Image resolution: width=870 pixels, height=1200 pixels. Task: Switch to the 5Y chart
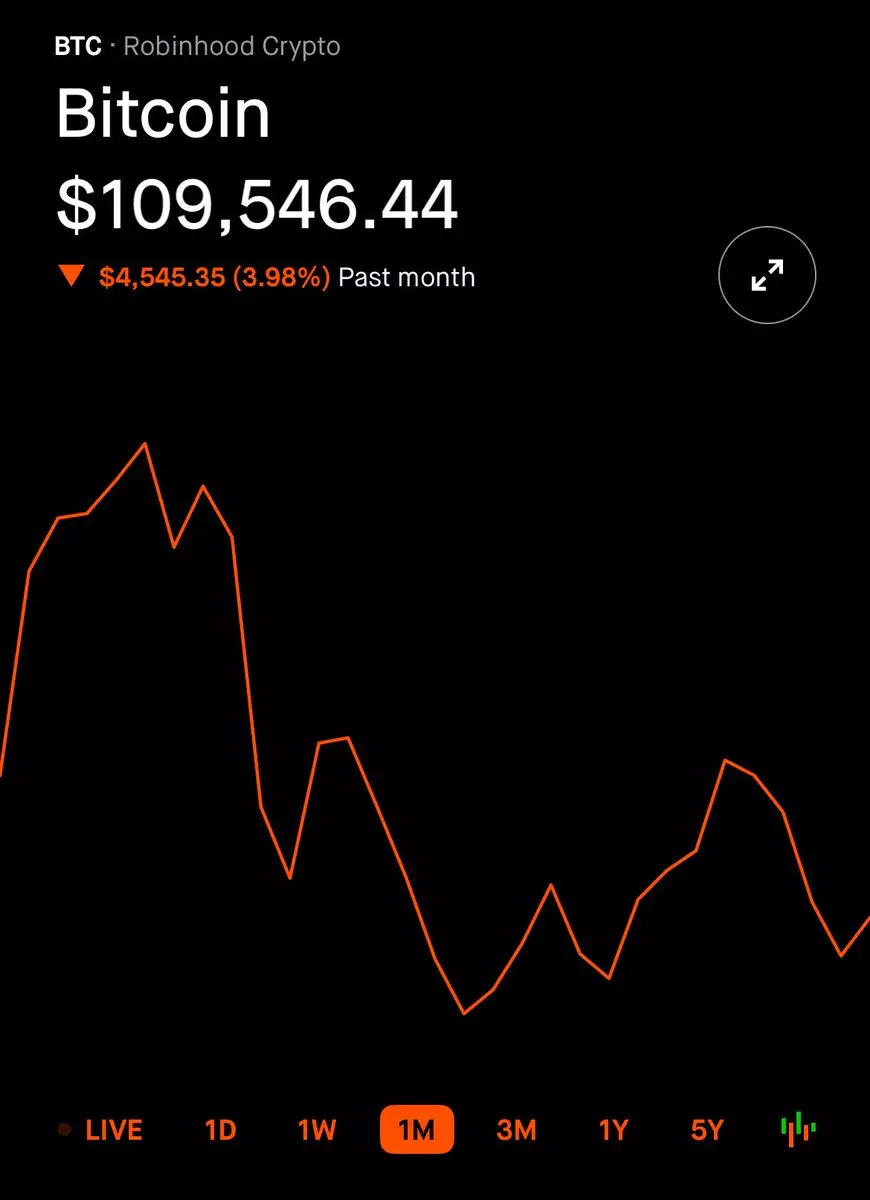(x=707, y=1130)
